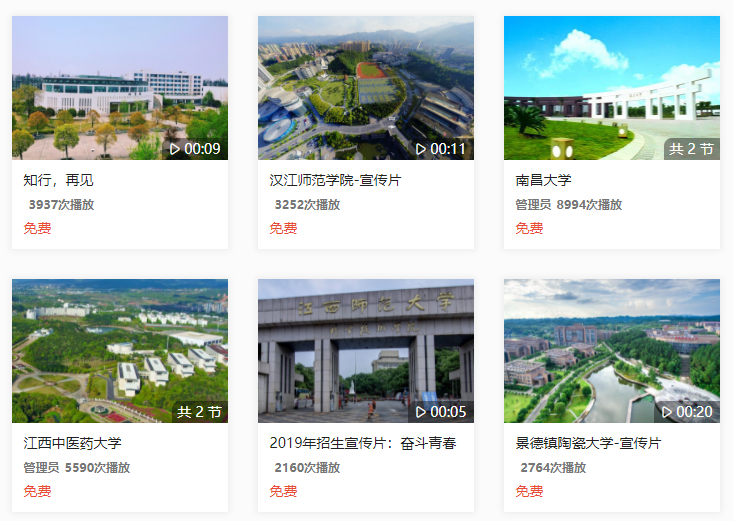Open the 2019年招生宣传片：奋斗青春 card
This screenshot has width=733, height=521.
365,351
